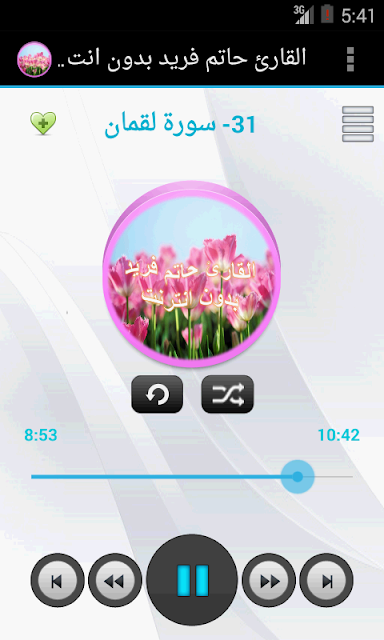Toggle shuffle mode
The image size is (384, 640).
[228, 394]
